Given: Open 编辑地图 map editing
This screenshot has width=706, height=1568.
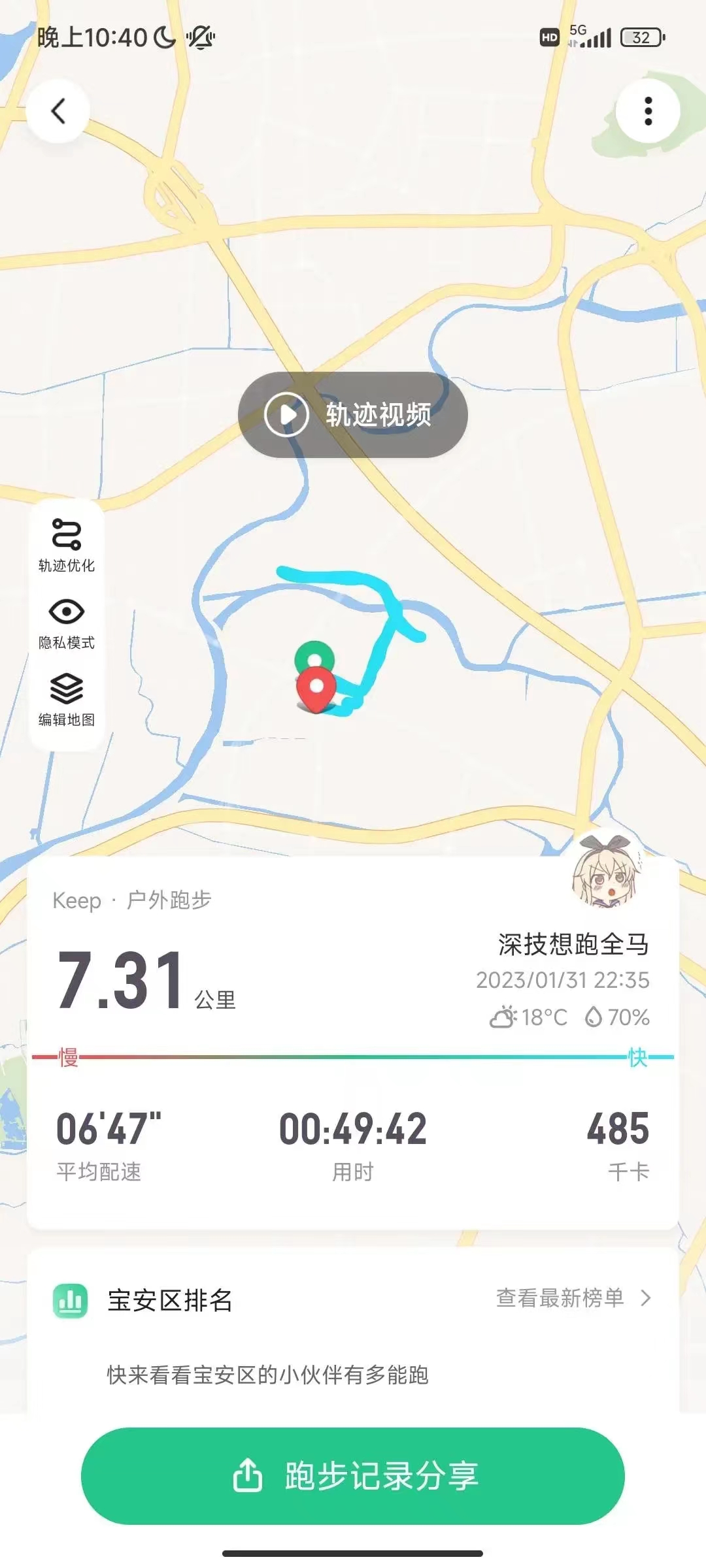Looking at the screenshot, I should point(67,700).
